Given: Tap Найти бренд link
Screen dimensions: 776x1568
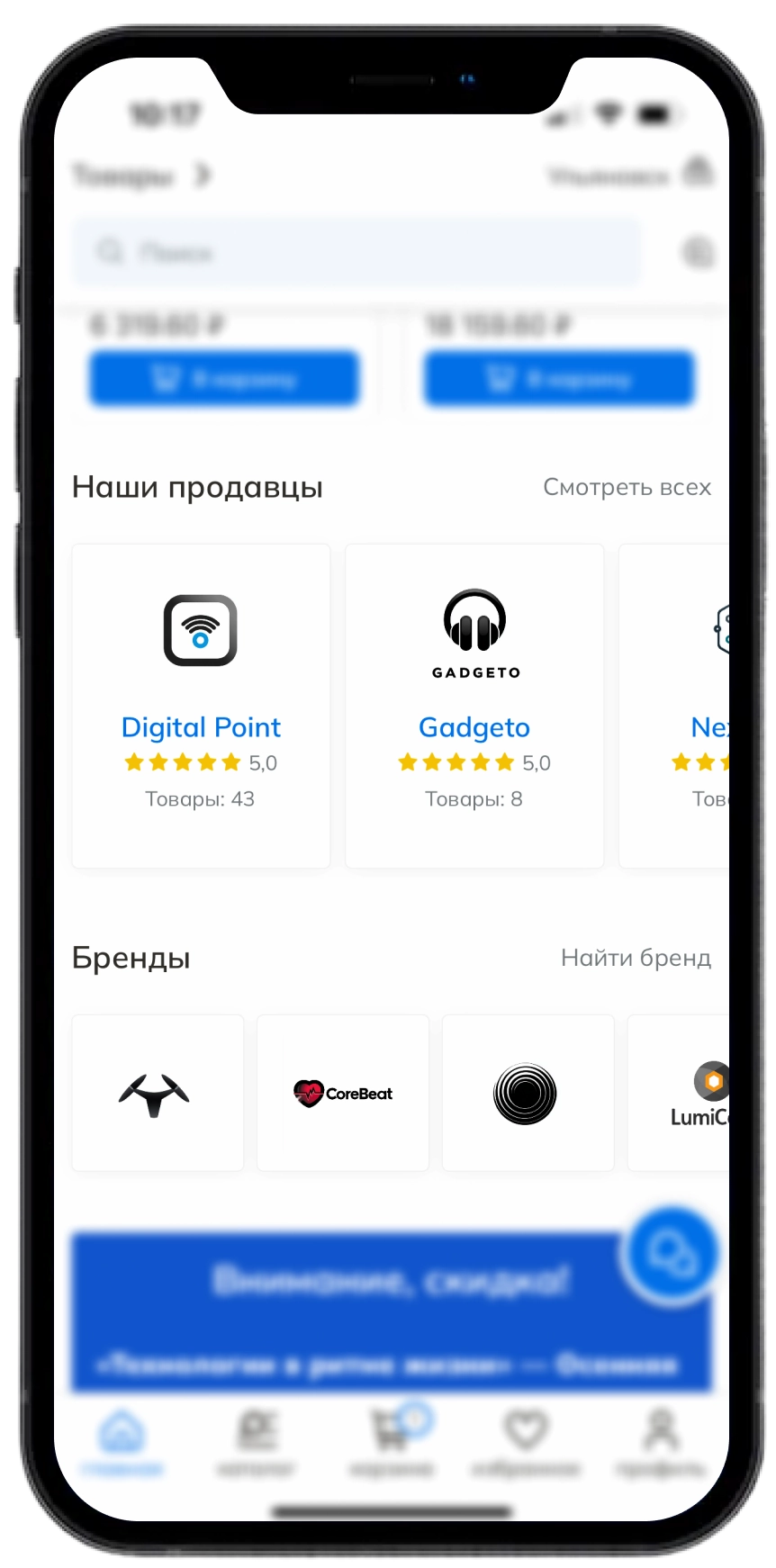Looking at the screenshot, I should [x=636, y=958].
